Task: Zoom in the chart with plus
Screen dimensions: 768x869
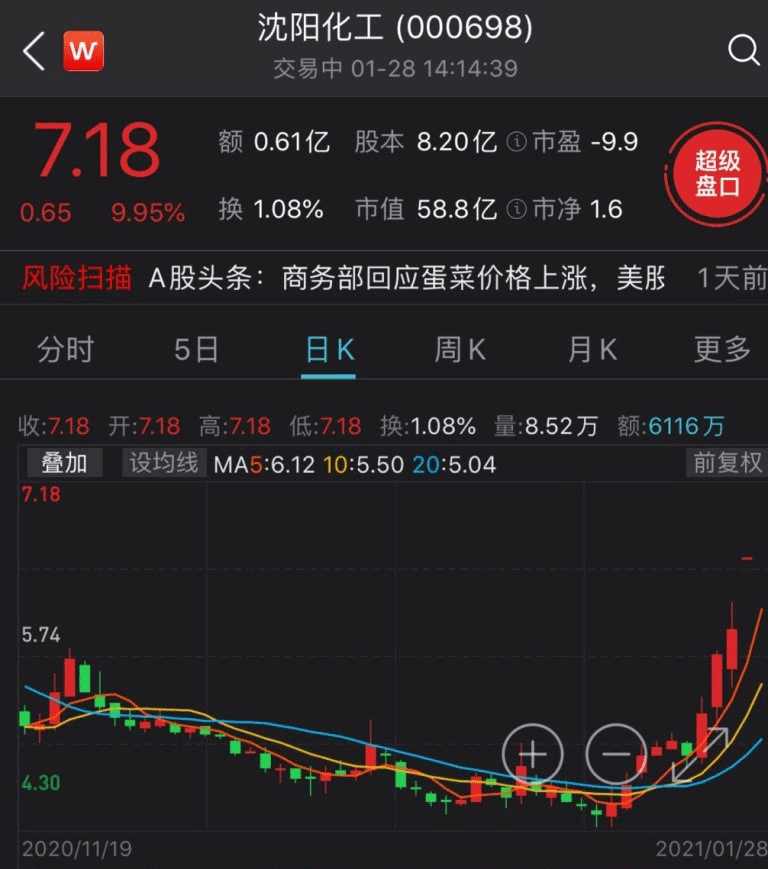Action: click(x=532, y=753)
